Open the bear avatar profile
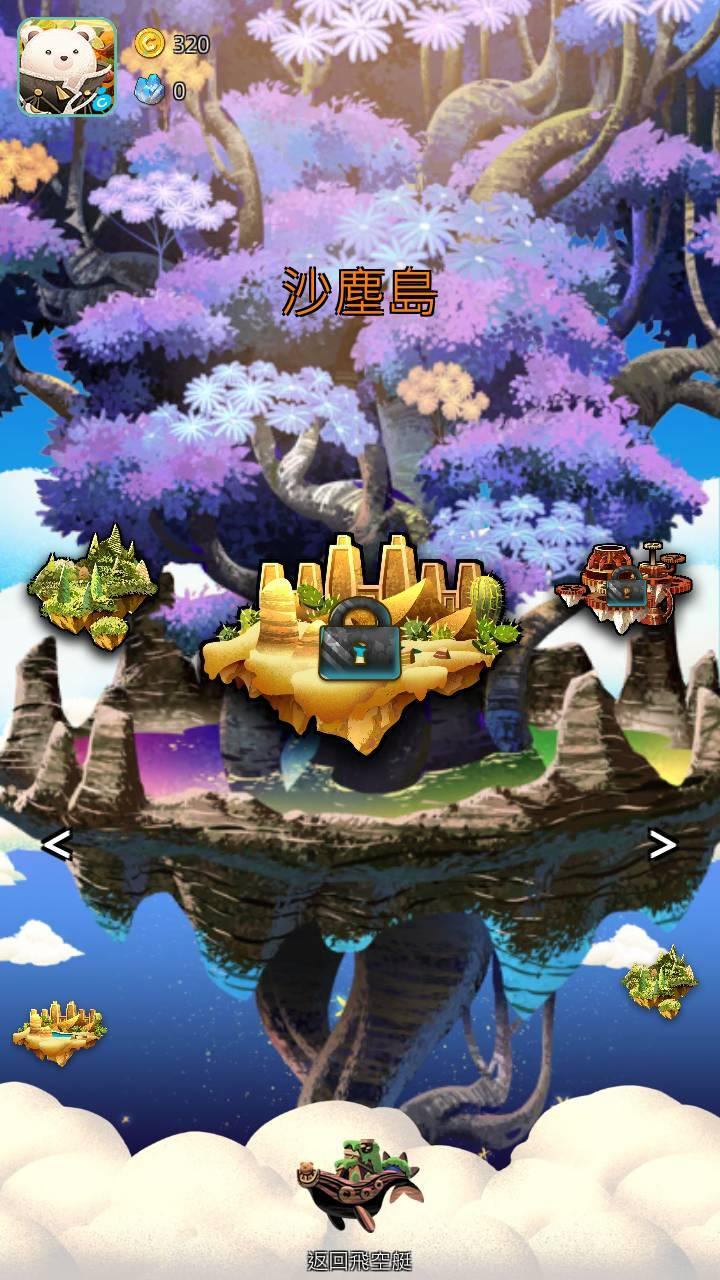This screenshot has width=720, height=1280. tap(67, 67)
